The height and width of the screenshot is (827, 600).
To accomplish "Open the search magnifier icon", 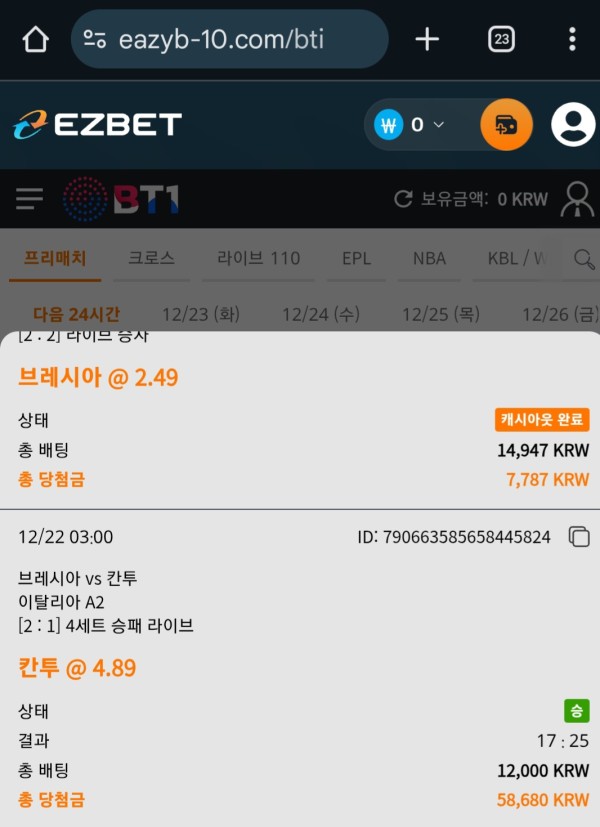I will click(584, 259).
